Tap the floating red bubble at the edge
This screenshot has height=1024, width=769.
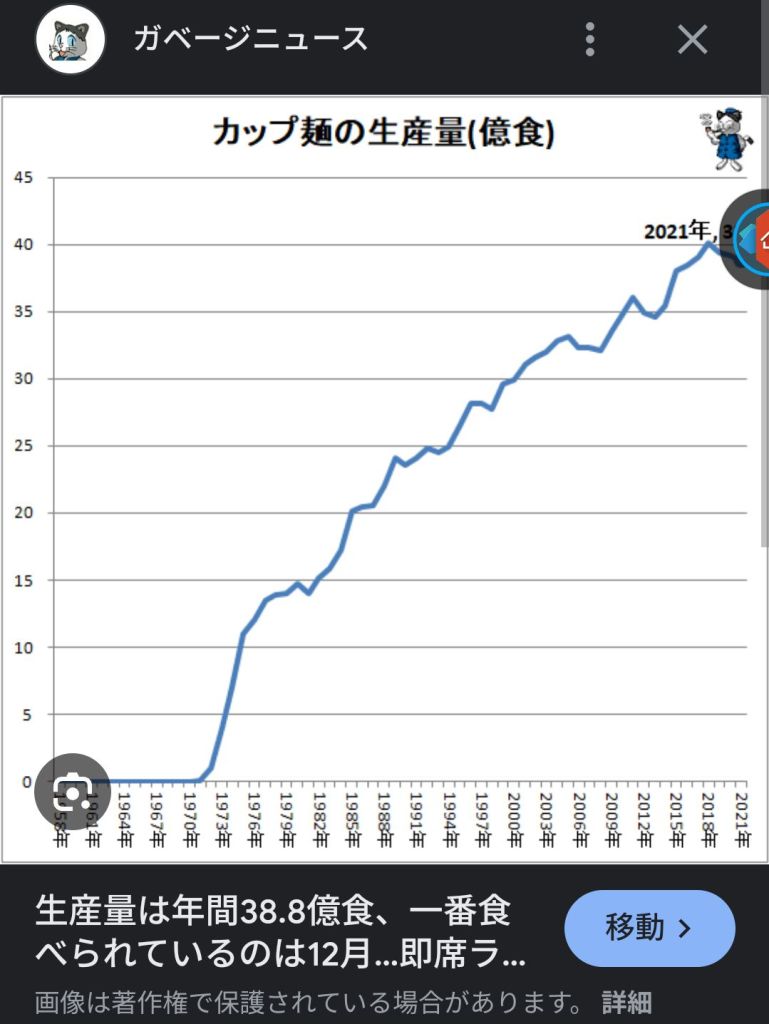click(755, 238)
